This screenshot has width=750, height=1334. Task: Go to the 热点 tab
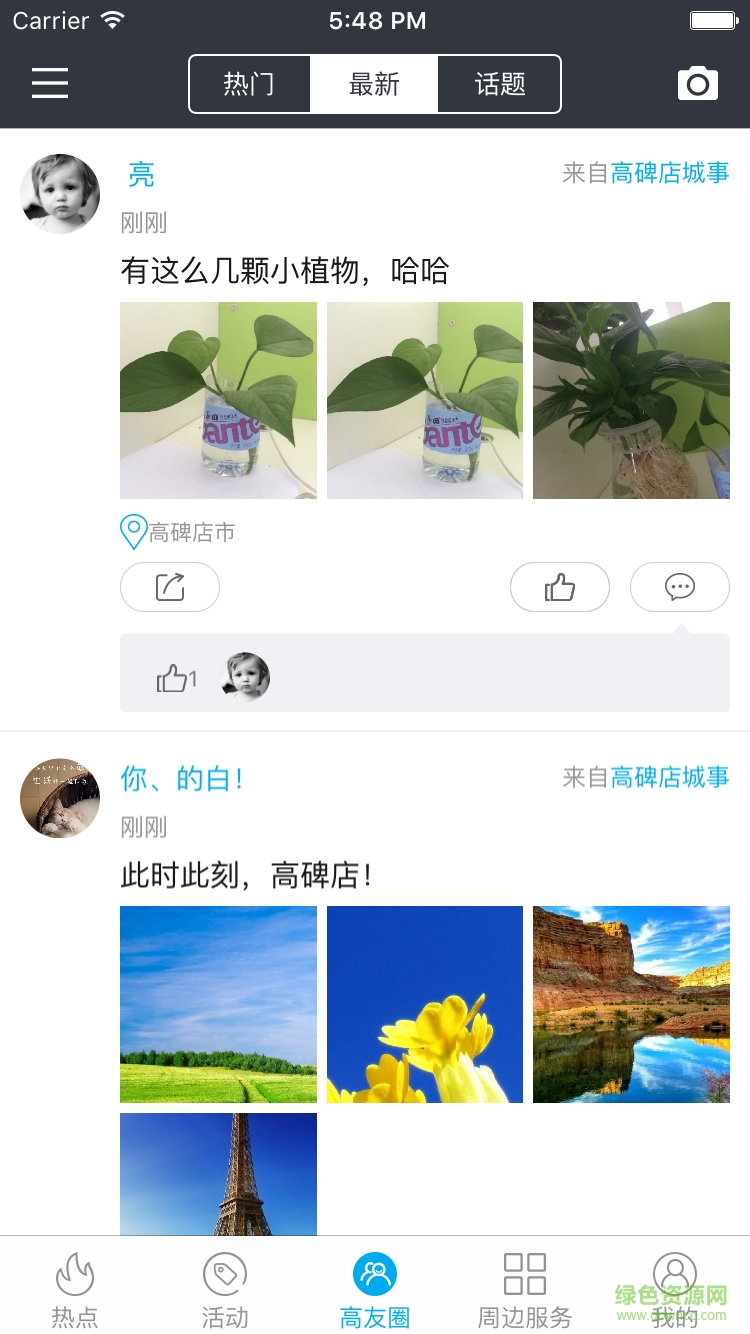75,1290
